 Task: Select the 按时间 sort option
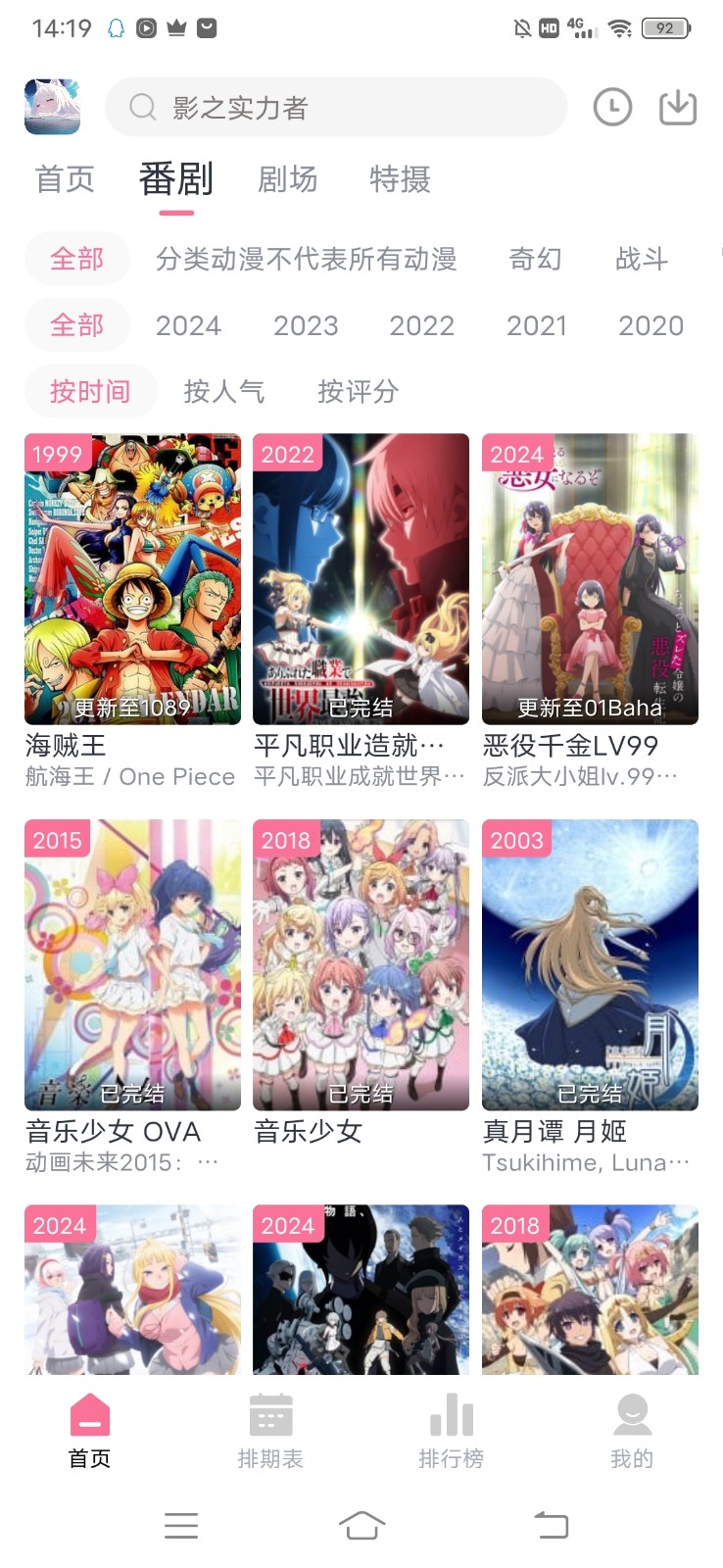point(90,391)
